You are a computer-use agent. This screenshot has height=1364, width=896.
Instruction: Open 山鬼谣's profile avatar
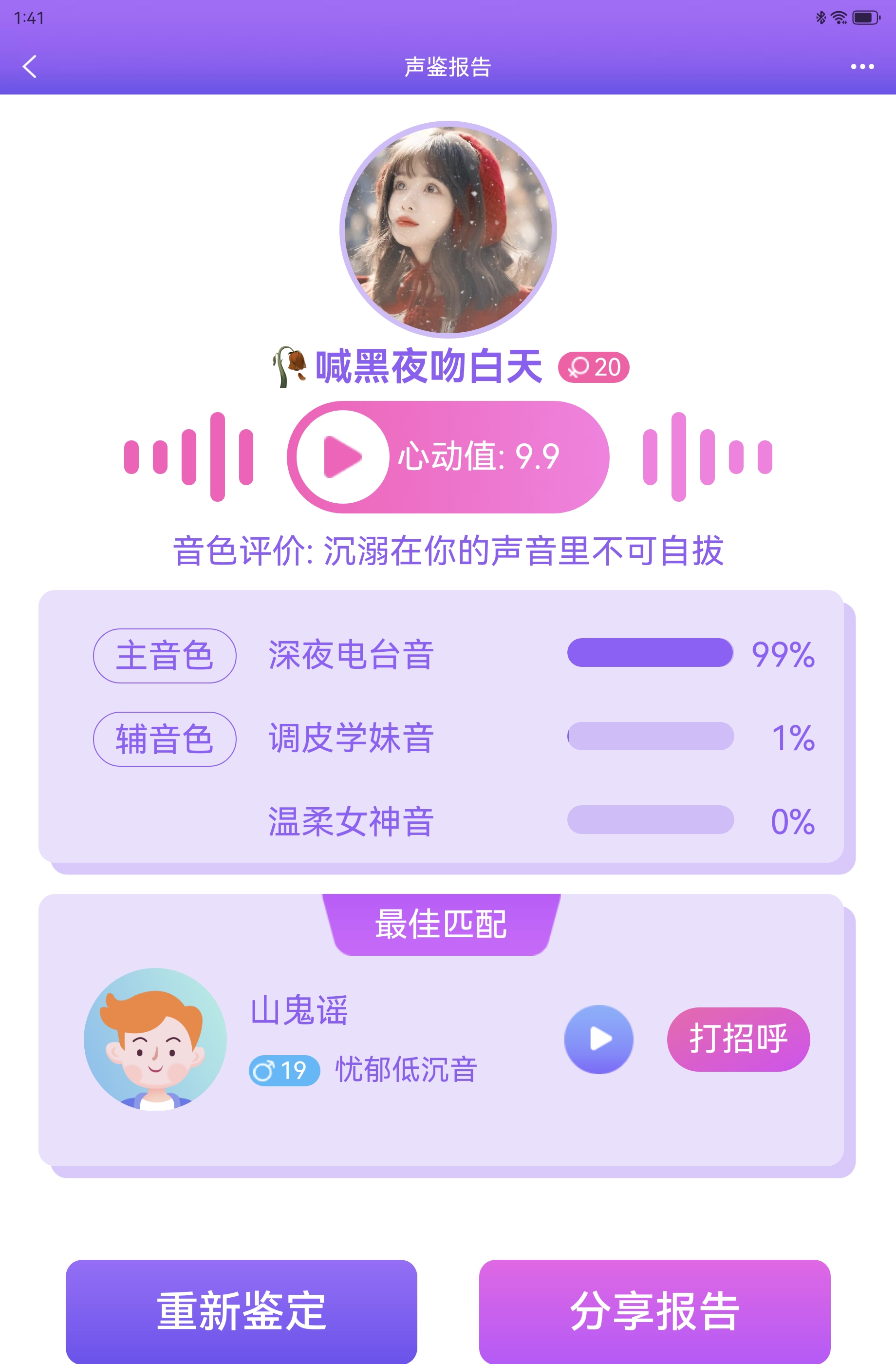155,1039
